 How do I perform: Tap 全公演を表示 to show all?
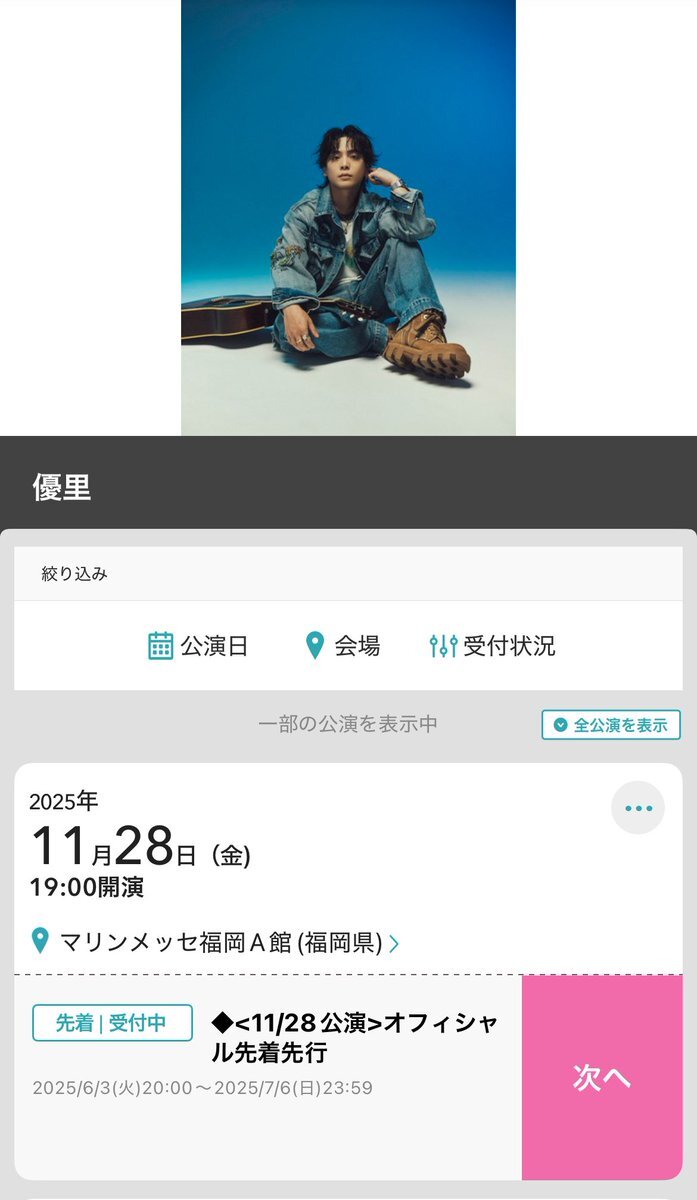tap(611, 725)
